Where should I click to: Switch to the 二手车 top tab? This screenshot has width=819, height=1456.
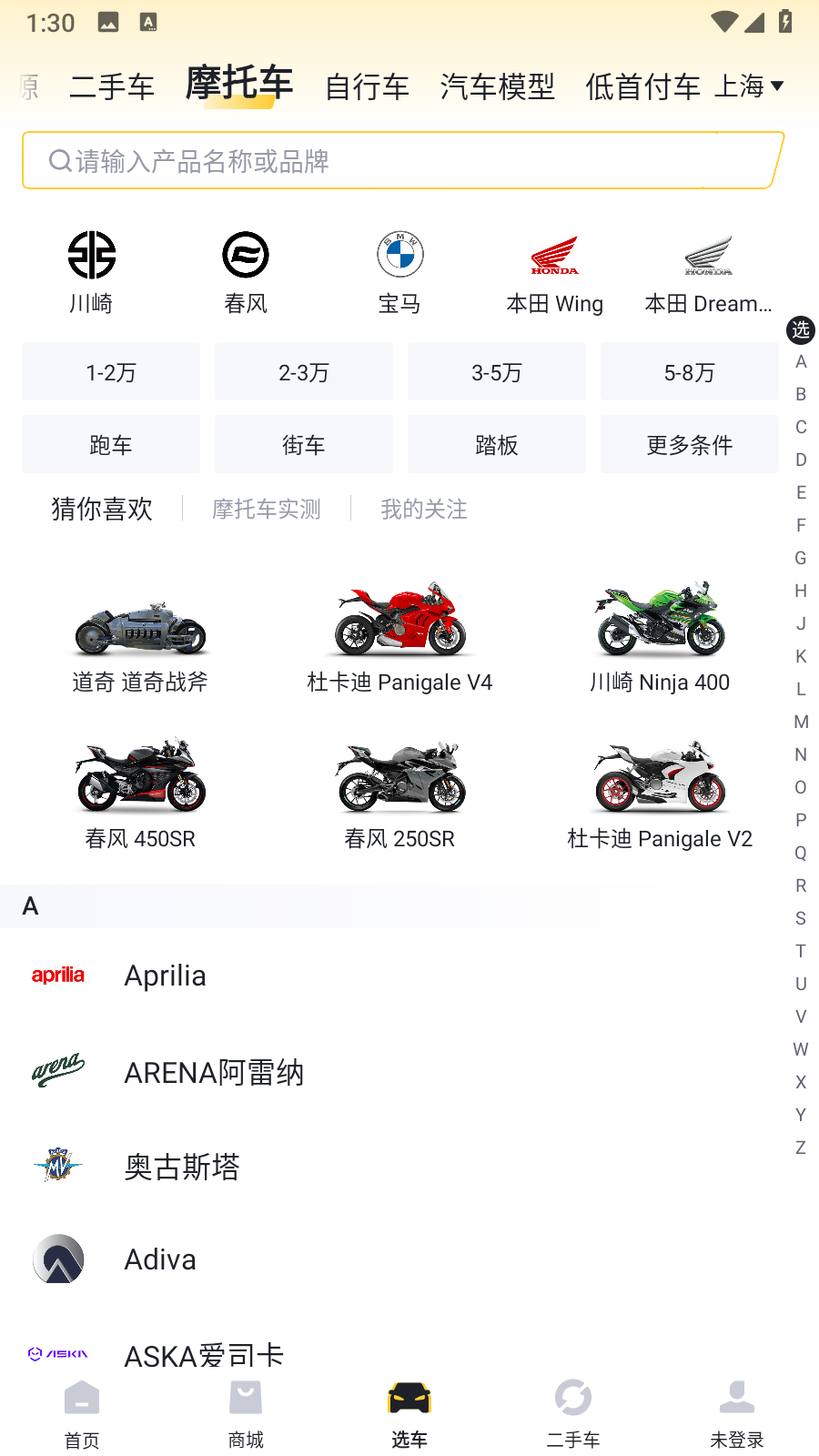[x=112, y=87]
